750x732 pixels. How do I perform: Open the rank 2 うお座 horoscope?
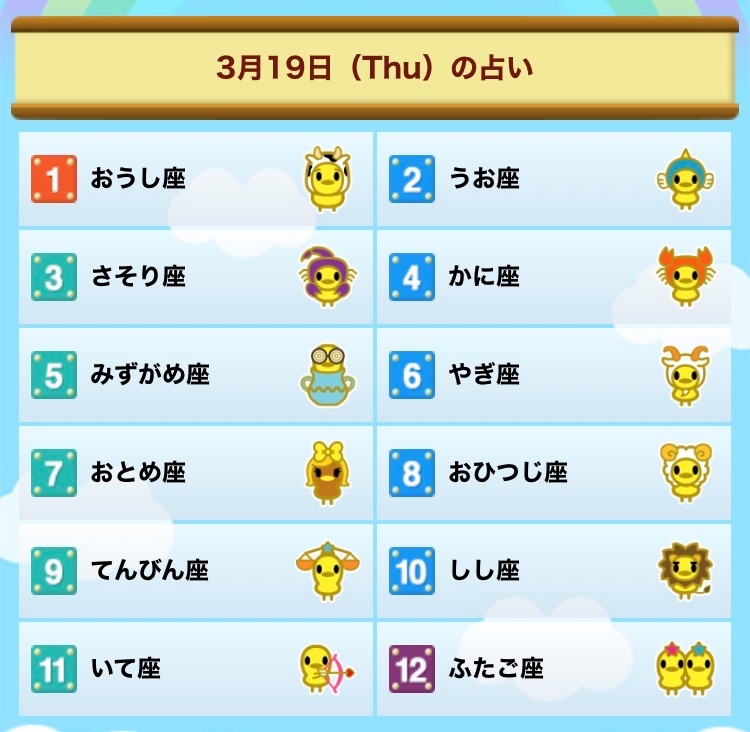(x=554, y=179)
